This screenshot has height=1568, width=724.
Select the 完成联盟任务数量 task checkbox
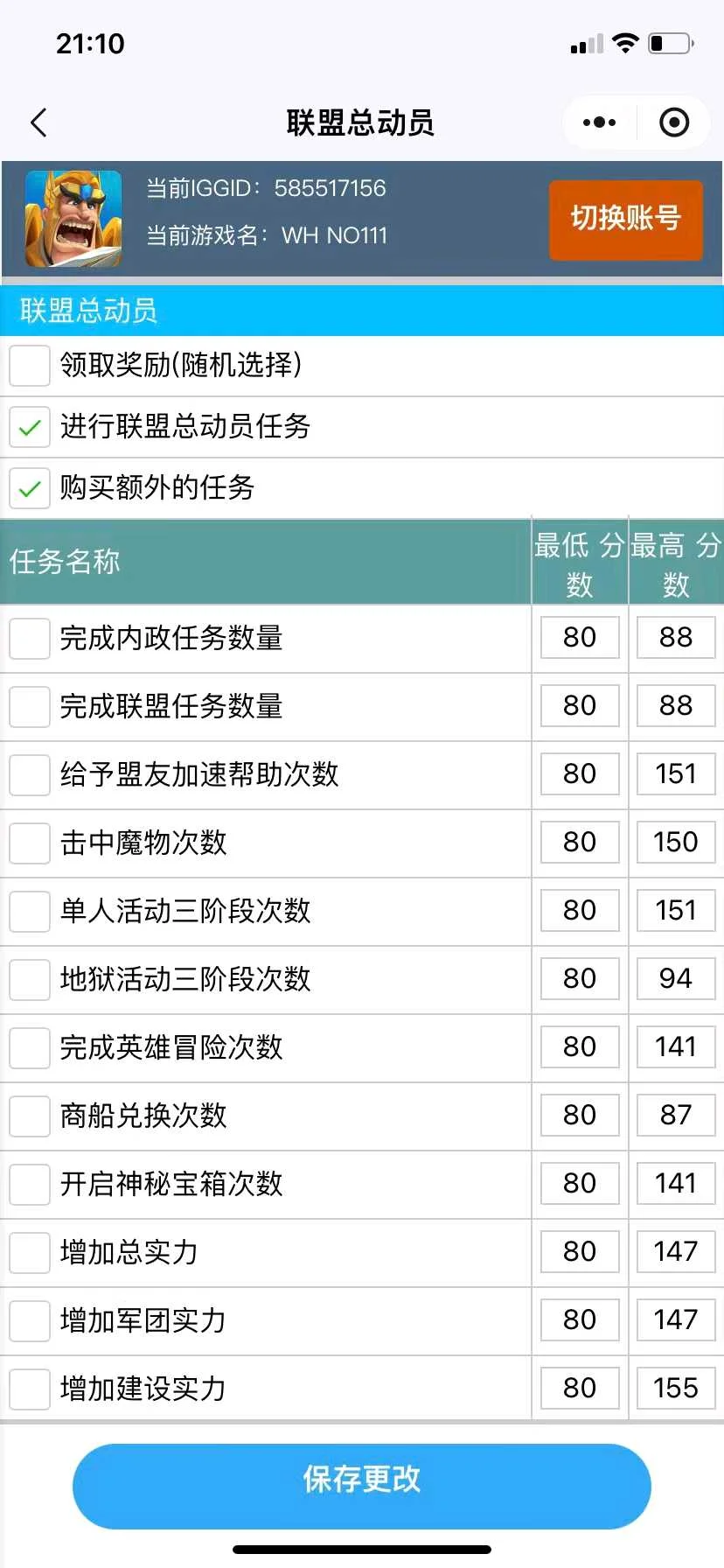30,706
